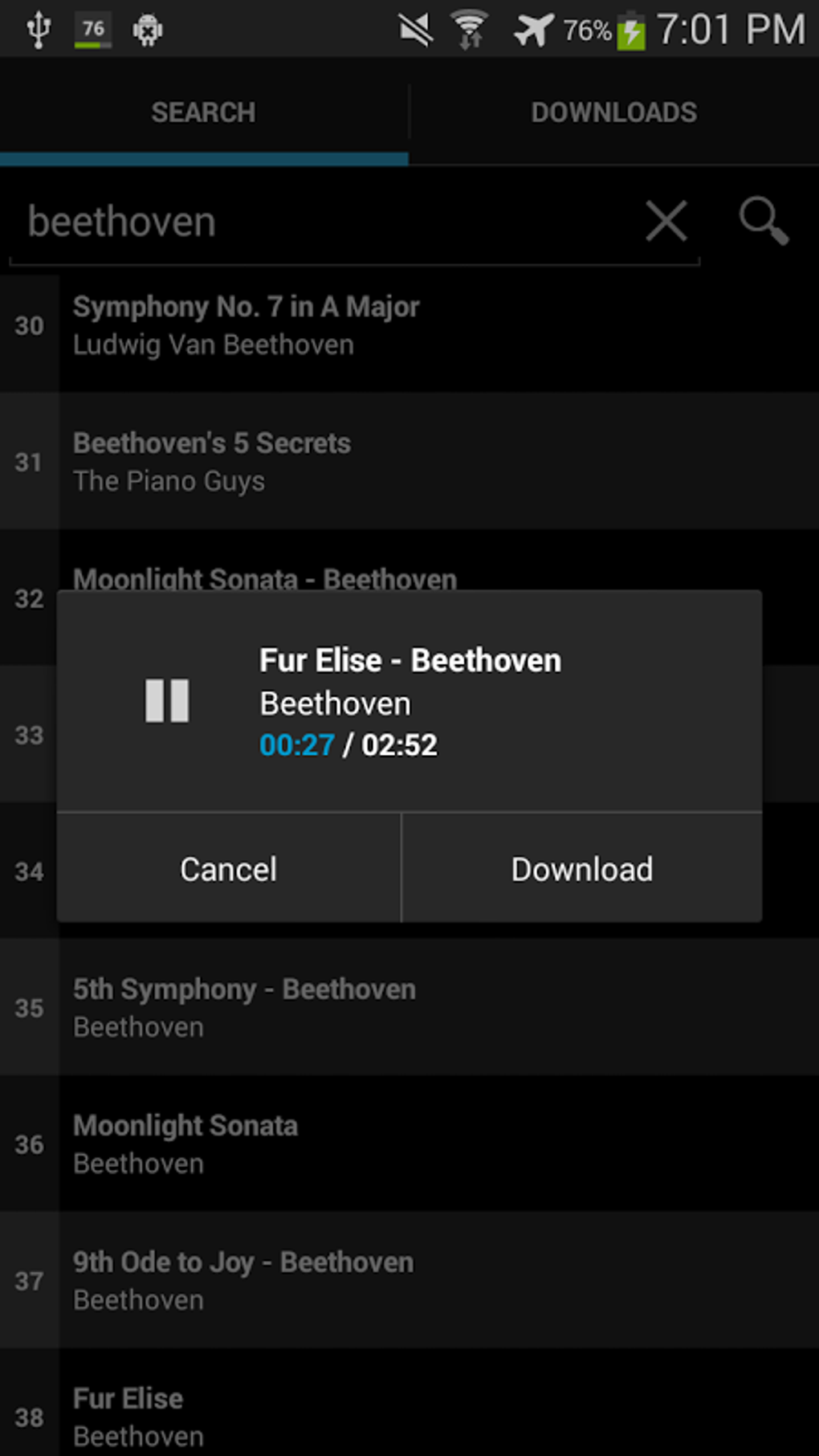The width and height of the screenshot is (819, 1456).
Task: Cancel the Fur Elise dialog
Action: [229, 868]
